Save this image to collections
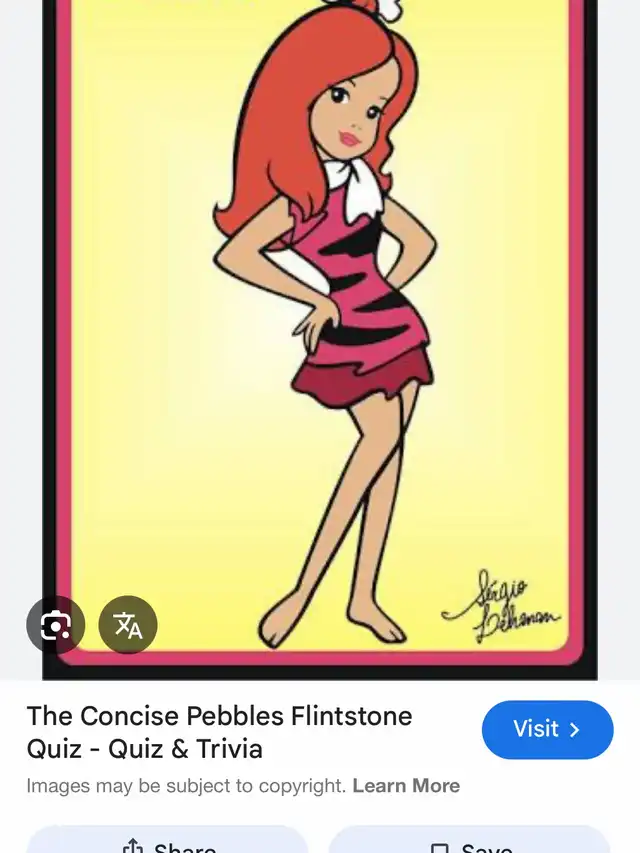The image size is (640, 853). coord(470,843)
